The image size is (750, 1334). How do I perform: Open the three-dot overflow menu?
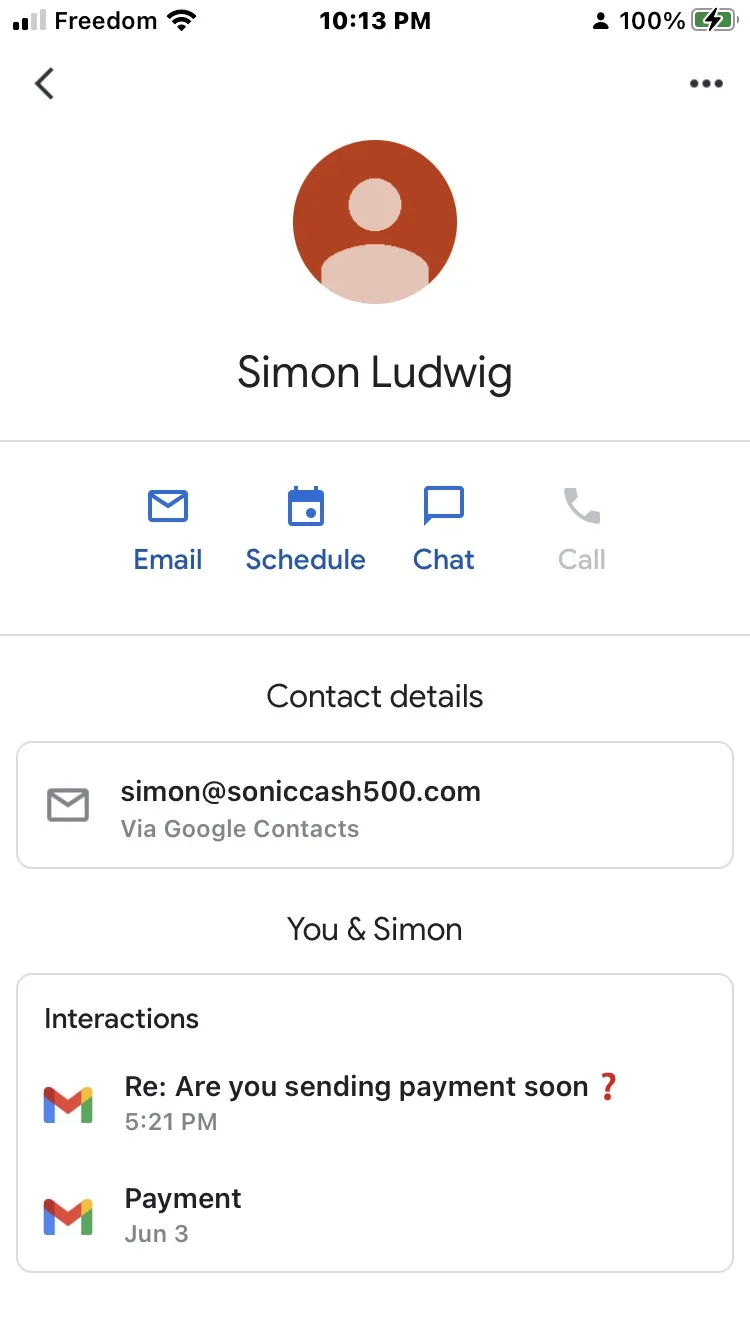point(706,84)
